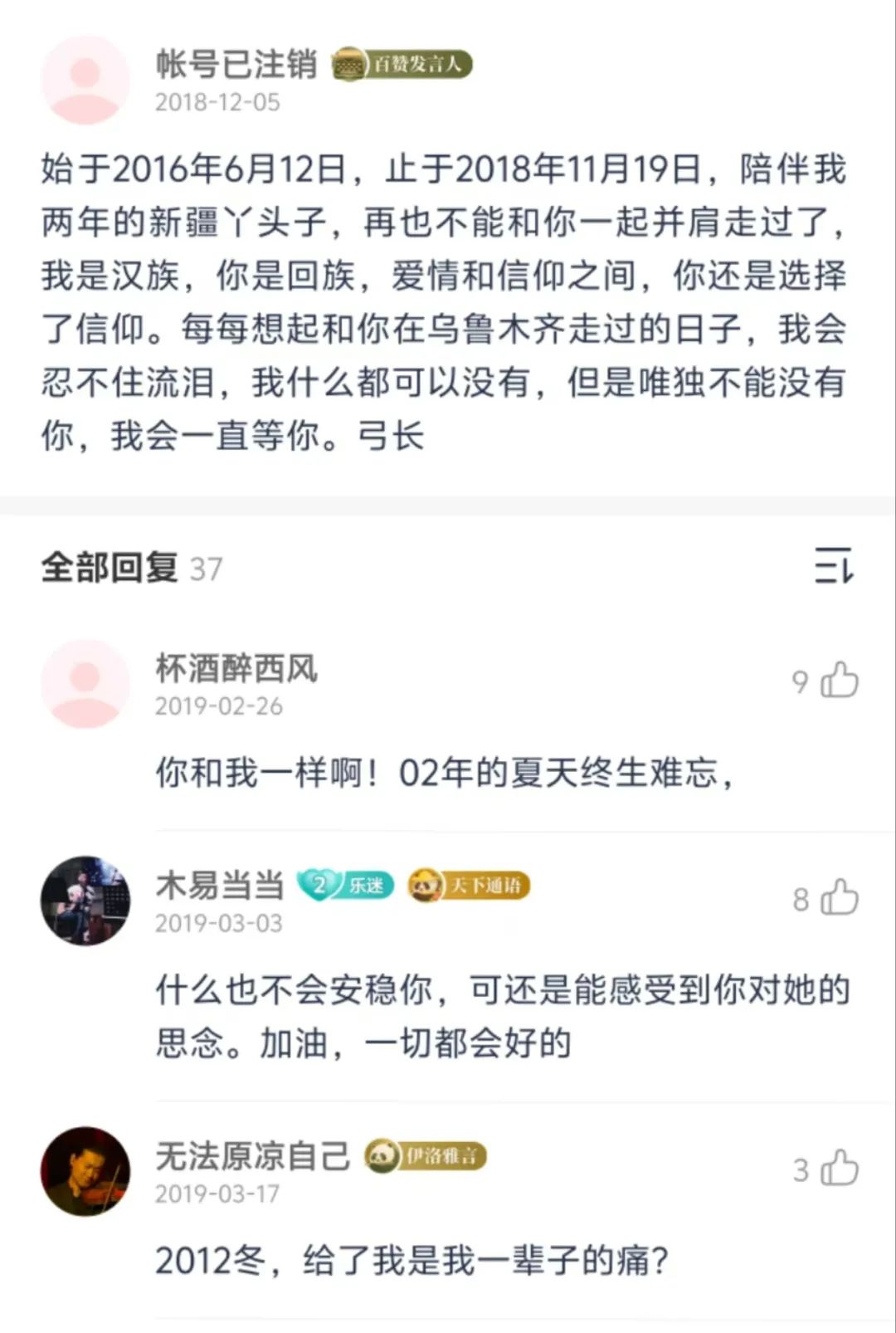Screen dimensions: 896x1333
Task: Open 木易当当's profile avatar
Action: pos(85,901)
